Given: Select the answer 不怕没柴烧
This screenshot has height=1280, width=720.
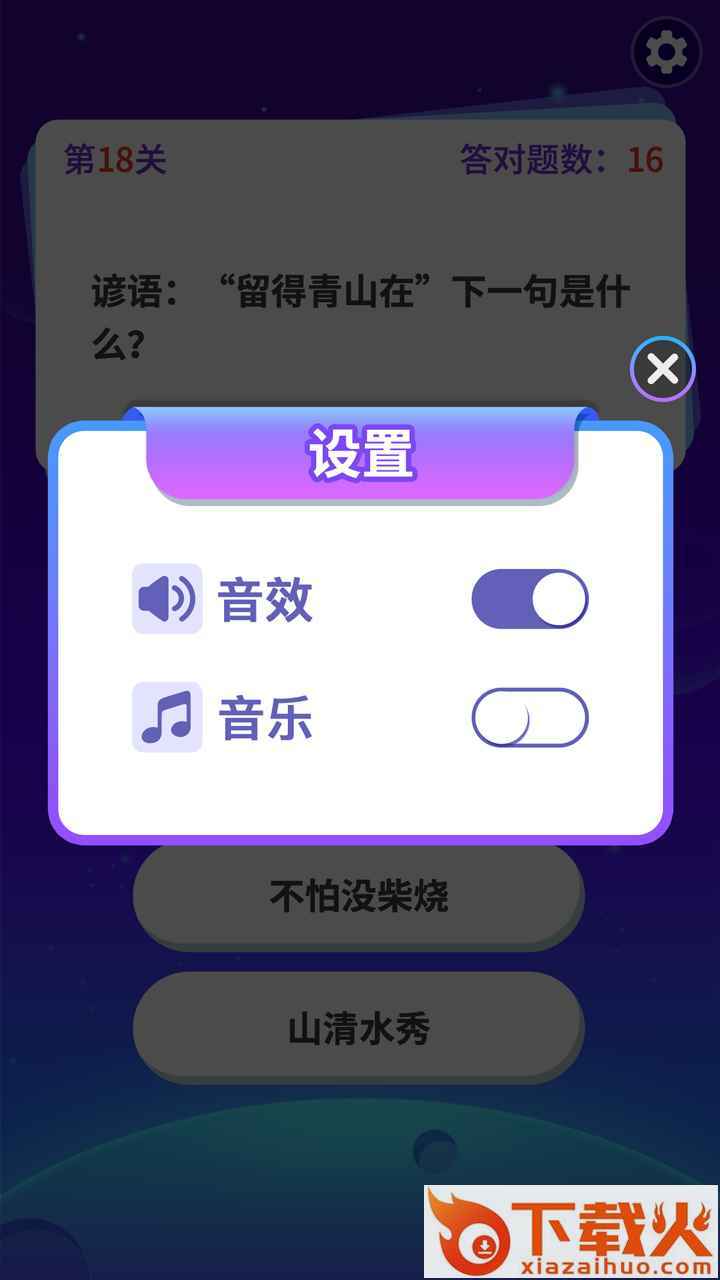Looking at the screenshot, I should tap(358, 897).
